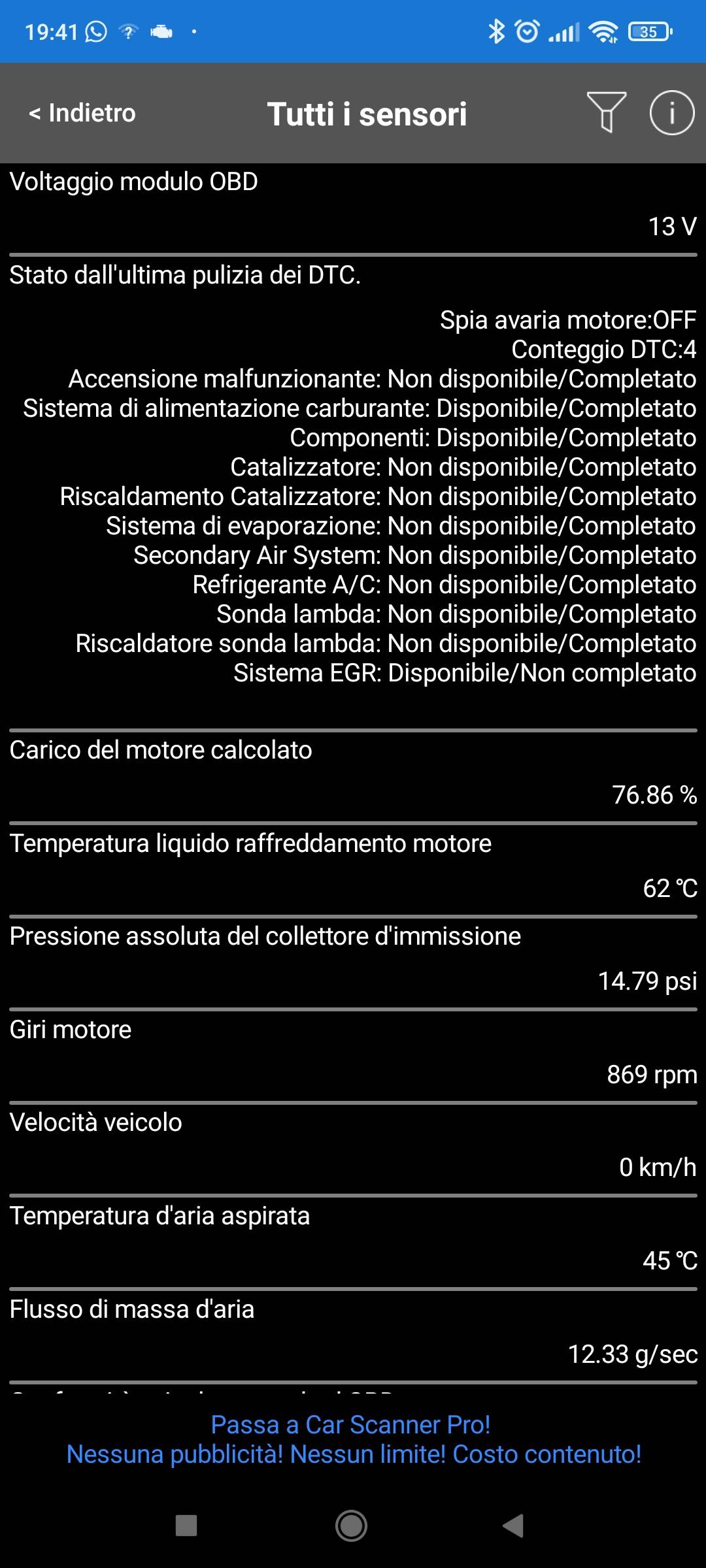The height and width of the screenshot is (1568, 706).
Task: Open the sensor filter funnel
Action: 606,112
